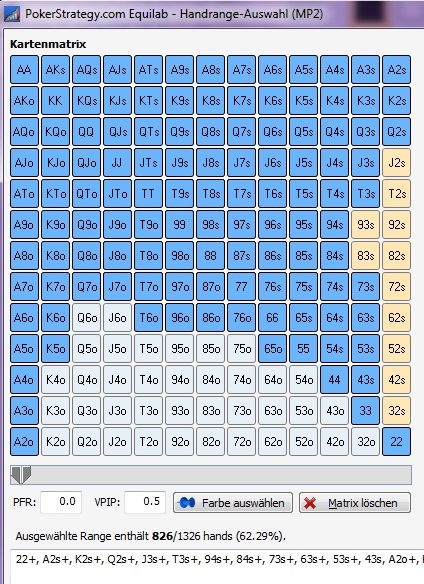Screen dimensions: 424x584
Task: Toggle the A2o hand cell
Action: [24, 442]
